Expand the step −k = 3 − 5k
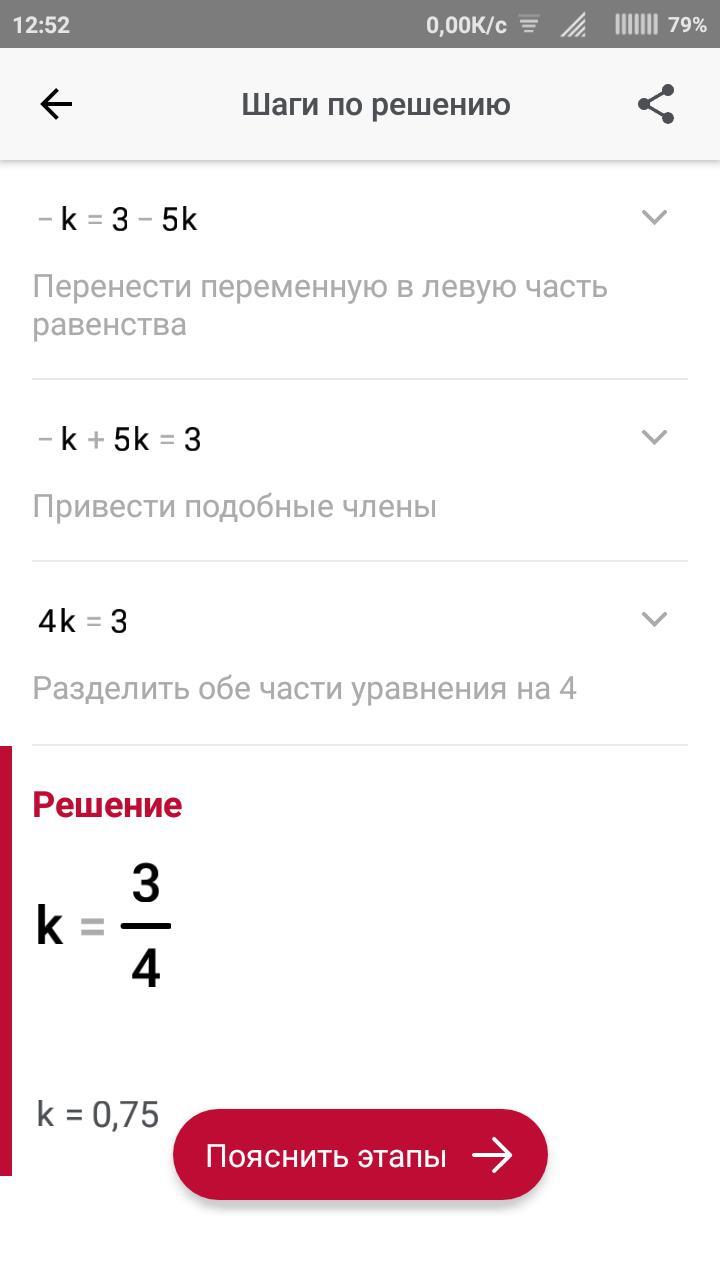720x1280 pixels. click(654, 217)
